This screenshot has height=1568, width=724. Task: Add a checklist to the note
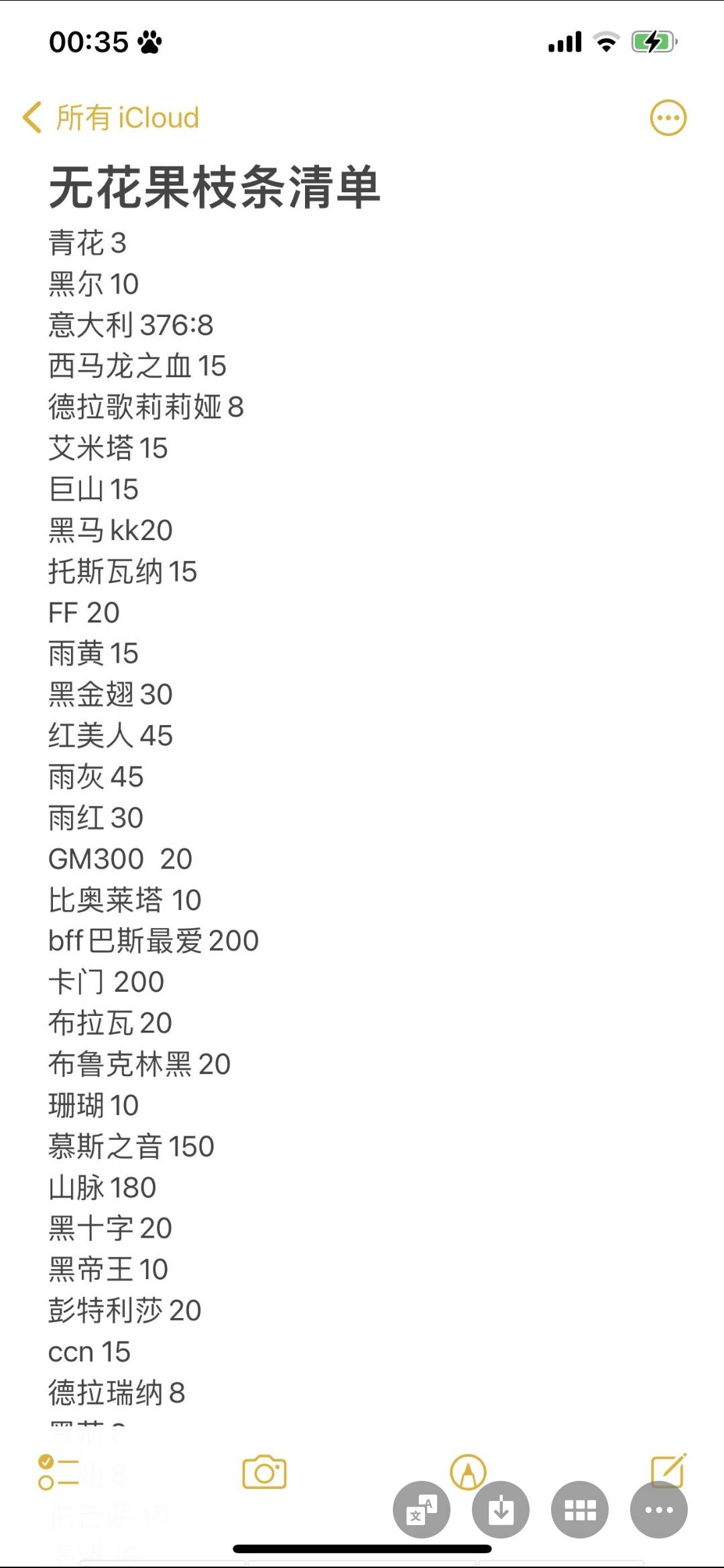58,1472
